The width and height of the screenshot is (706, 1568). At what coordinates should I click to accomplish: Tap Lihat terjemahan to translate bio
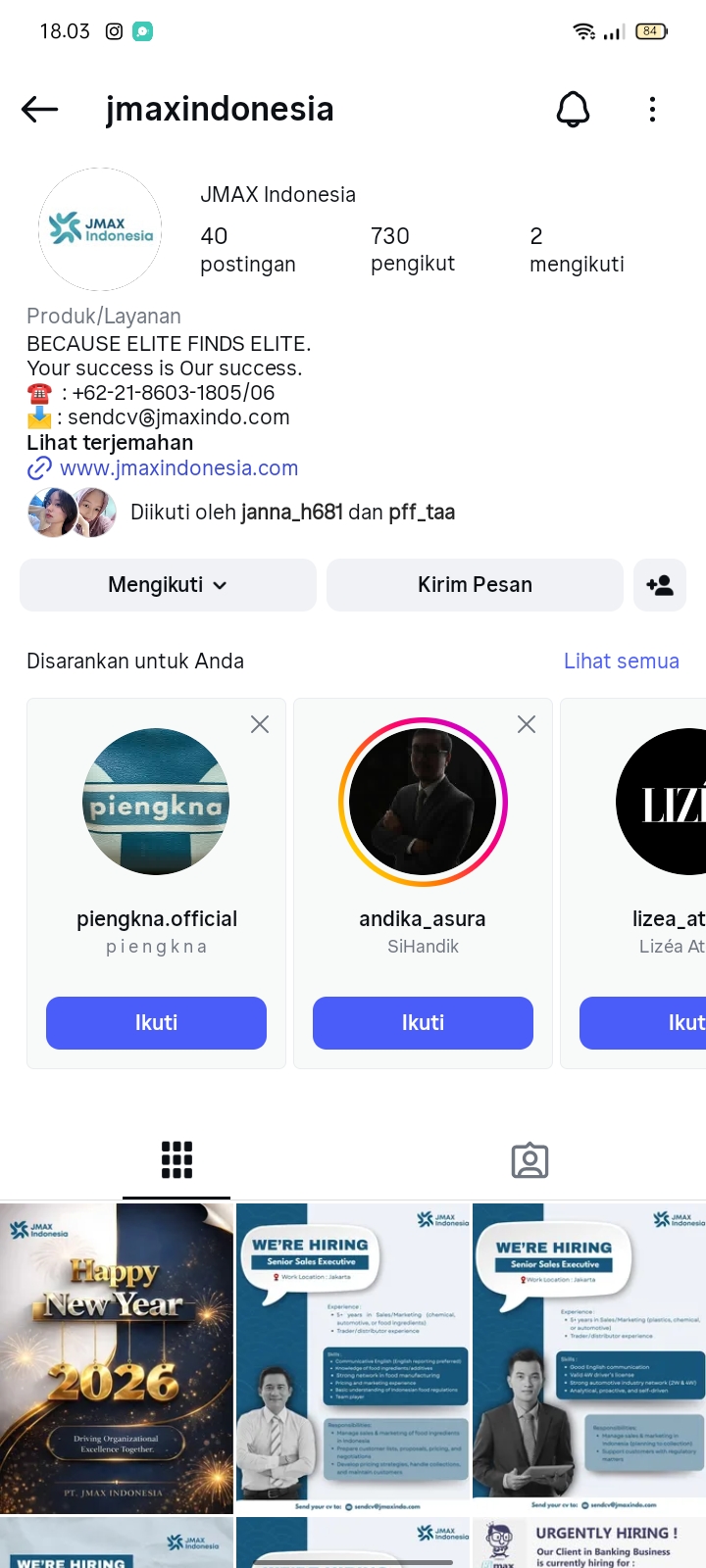[110, 443]
